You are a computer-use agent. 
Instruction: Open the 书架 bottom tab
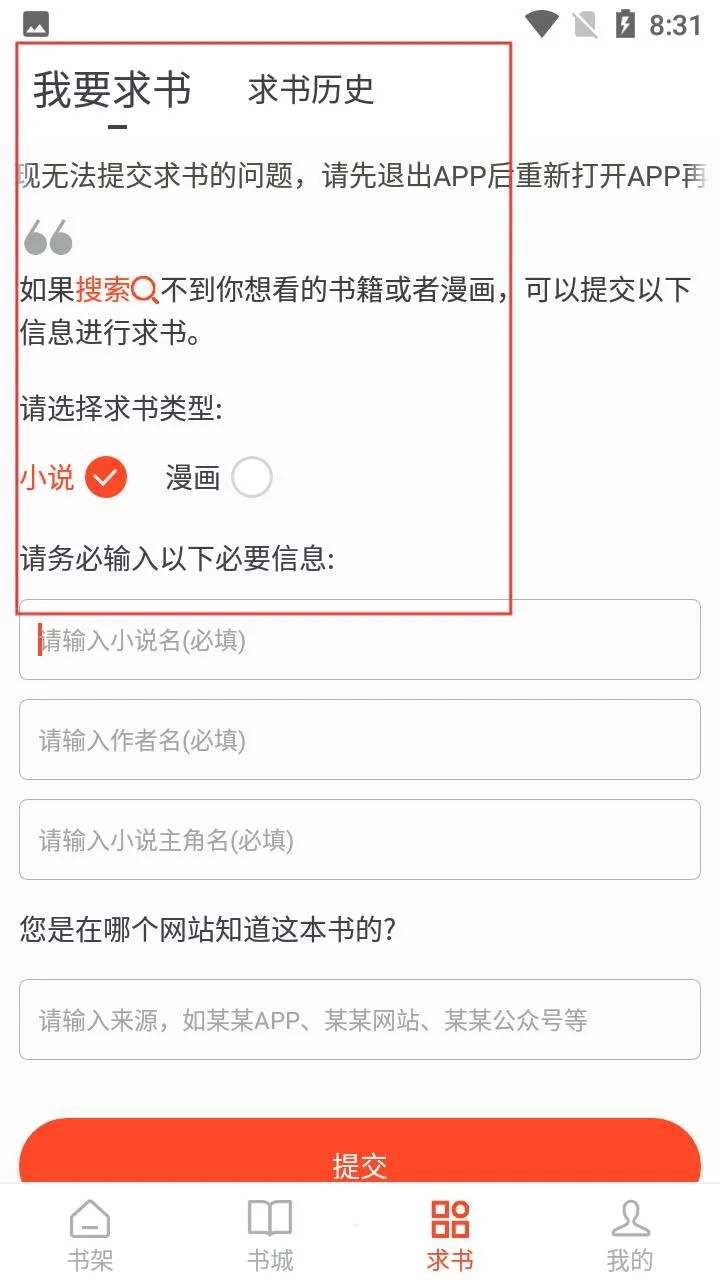[90, 1234]
